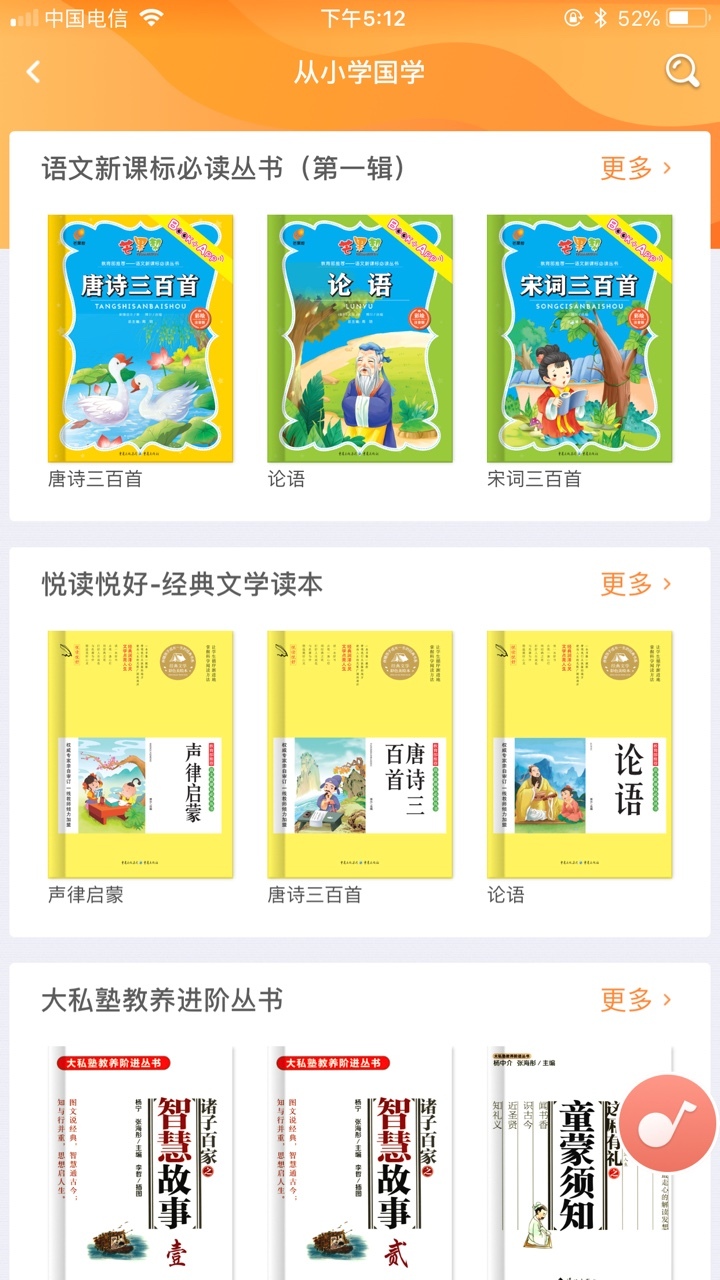This screenshot has height=1280, width=720.
Task: Open the search magnifier icon
Action: (x=682, y=71)
